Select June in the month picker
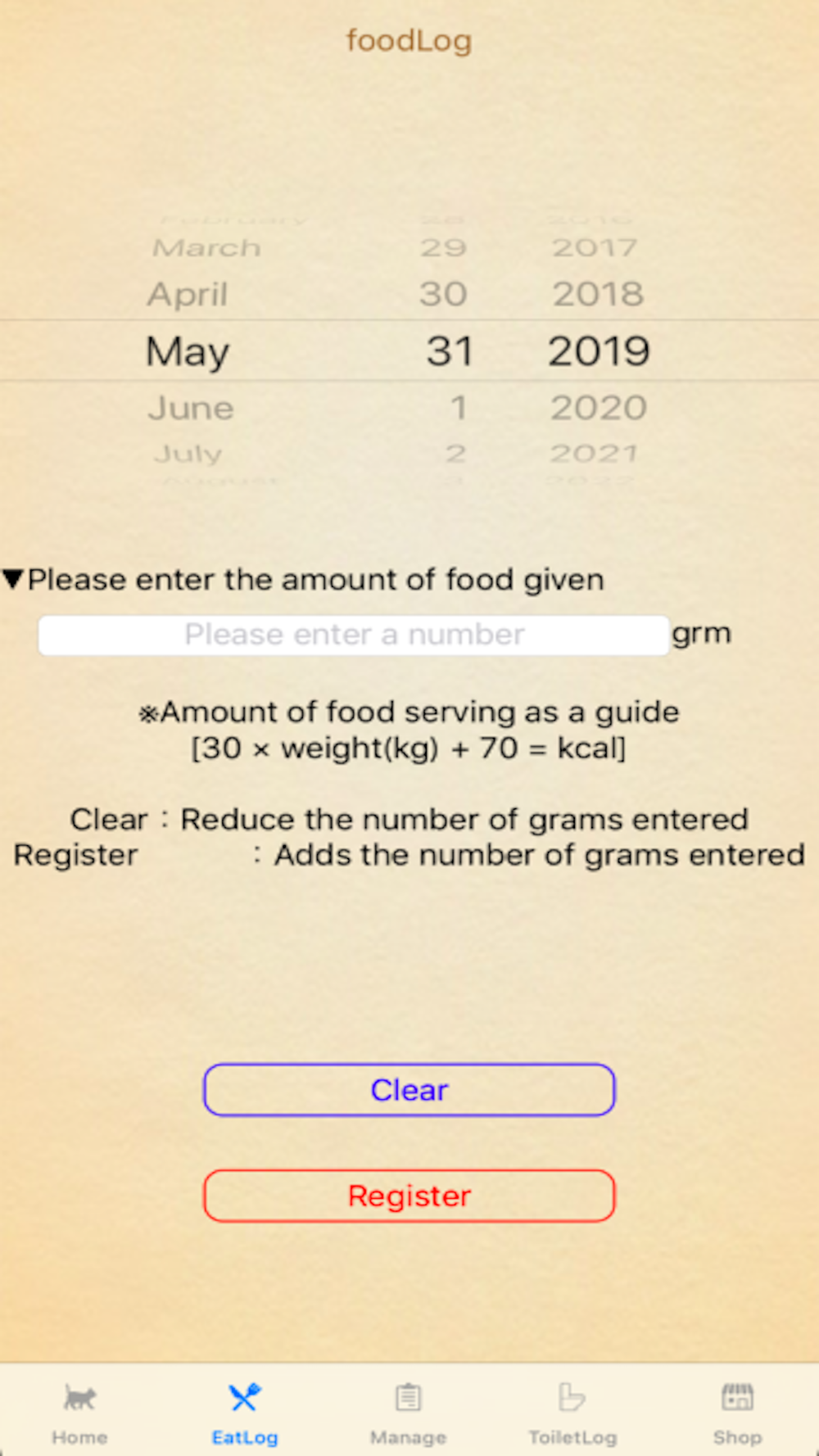This screenshot has height=1456, width=819. (x=191, y=408)
